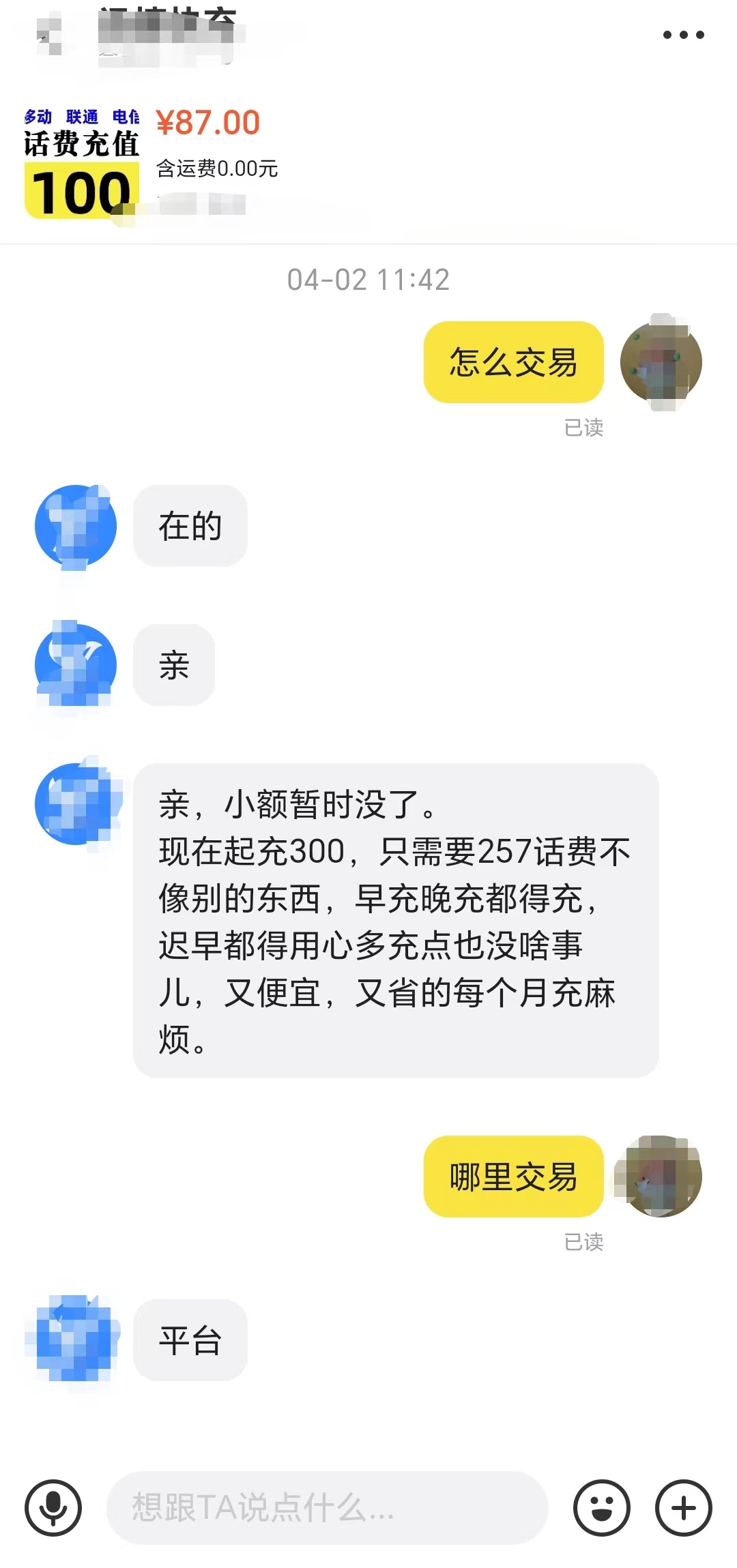This screenshot has height=1568, width=737.
Task: Open the 话费充值 100 product card
Action: (82, 164)
